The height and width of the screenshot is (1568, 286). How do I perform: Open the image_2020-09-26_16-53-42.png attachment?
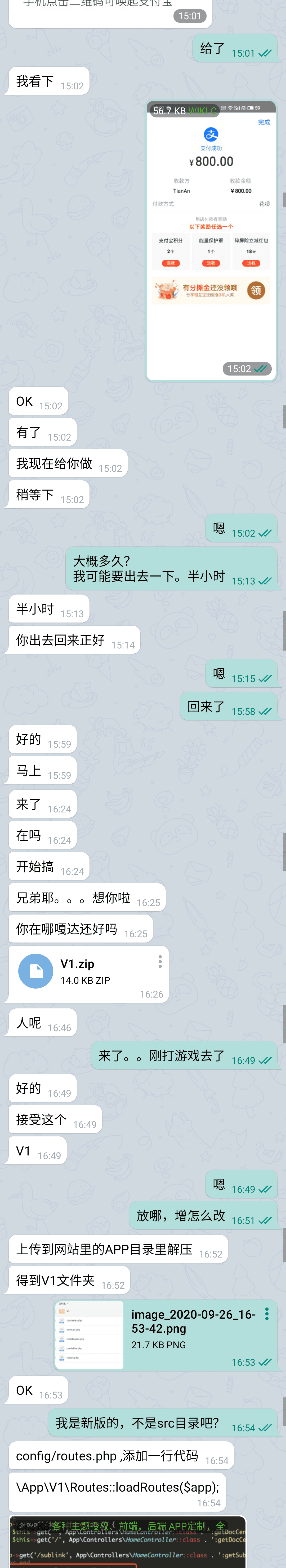[x=89, y=1336]
